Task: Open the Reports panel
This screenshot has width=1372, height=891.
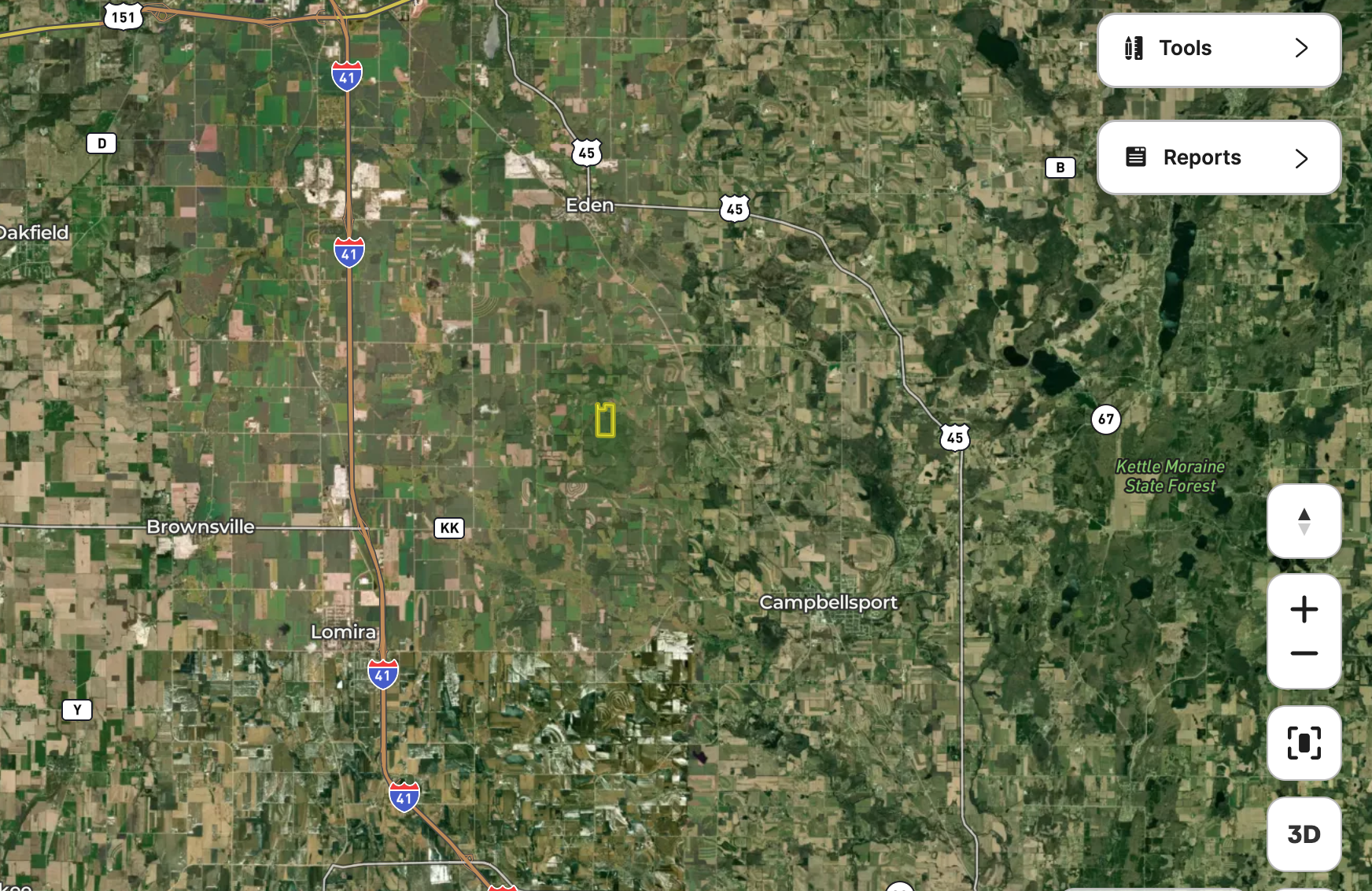Action: (1218, 157)
